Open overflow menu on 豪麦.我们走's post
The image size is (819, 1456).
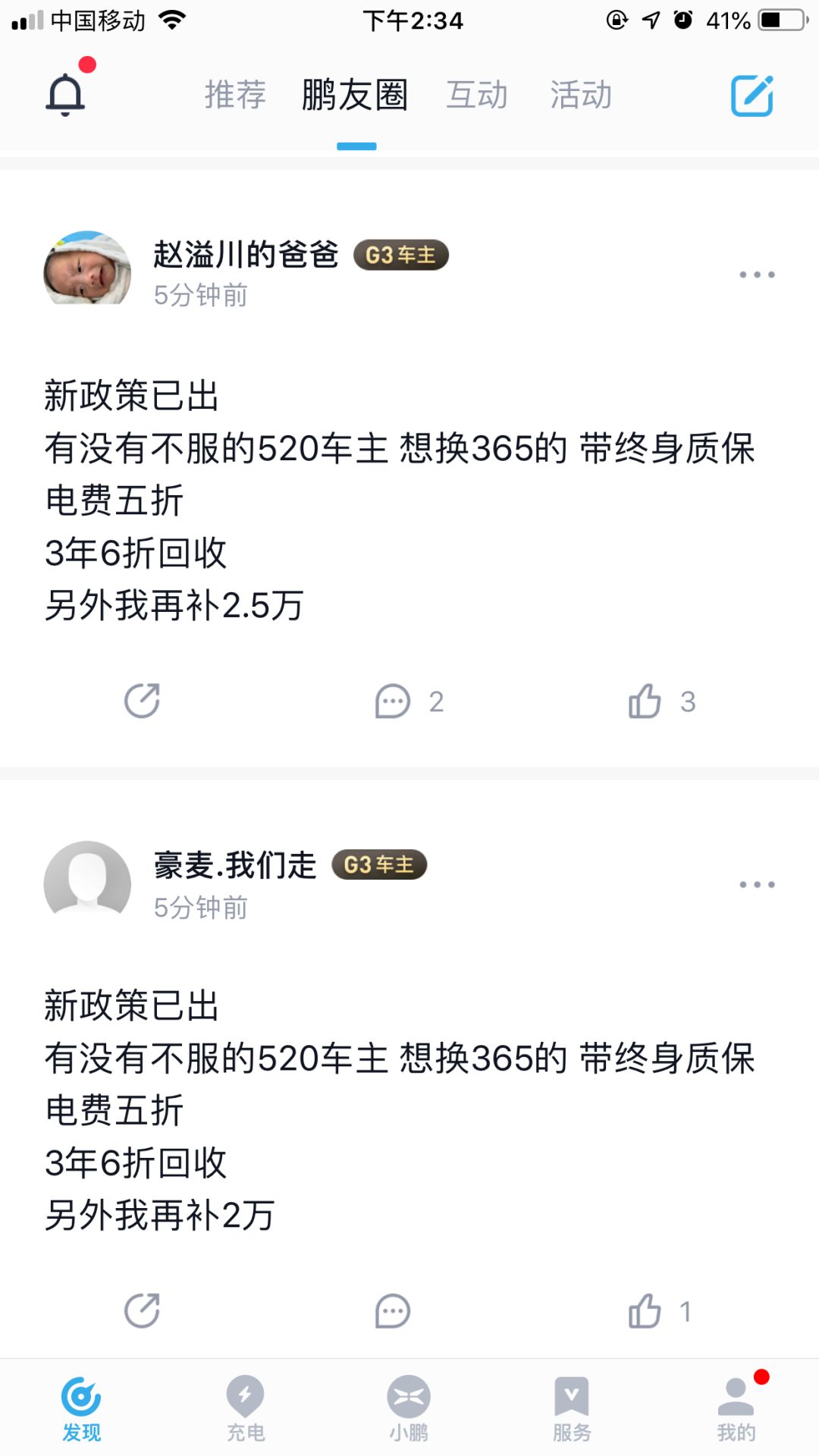tap(757, 884)
